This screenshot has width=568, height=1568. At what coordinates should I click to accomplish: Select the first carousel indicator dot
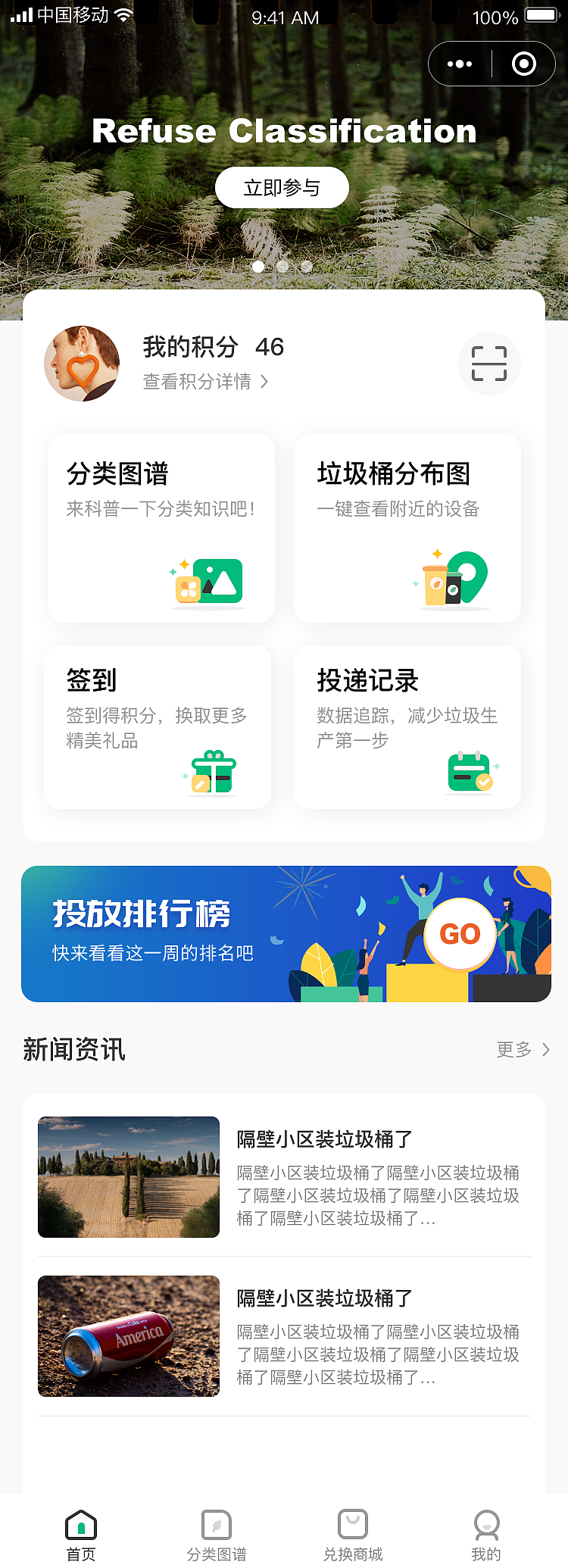tap(257, 266)
